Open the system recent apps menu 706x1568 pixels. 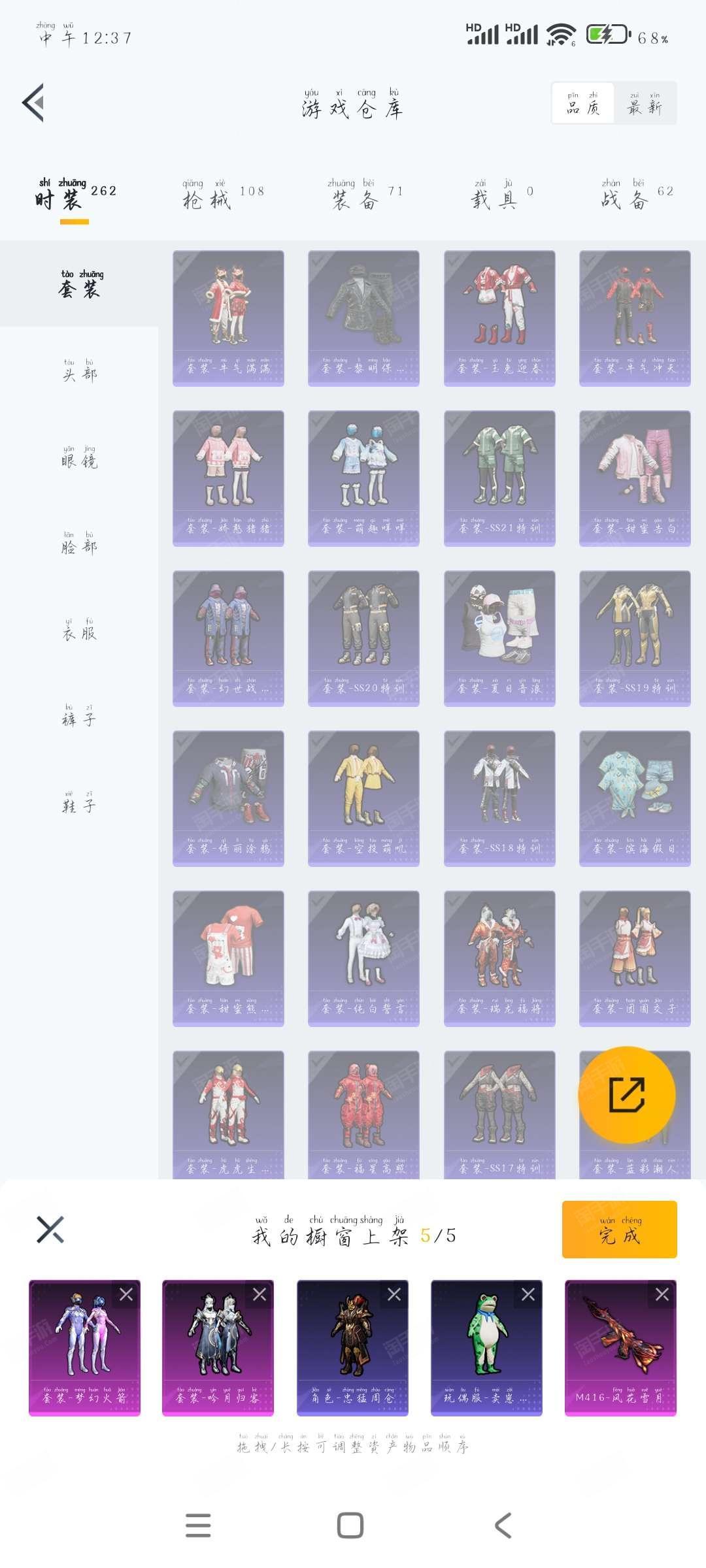click(x=198, y=1525)
